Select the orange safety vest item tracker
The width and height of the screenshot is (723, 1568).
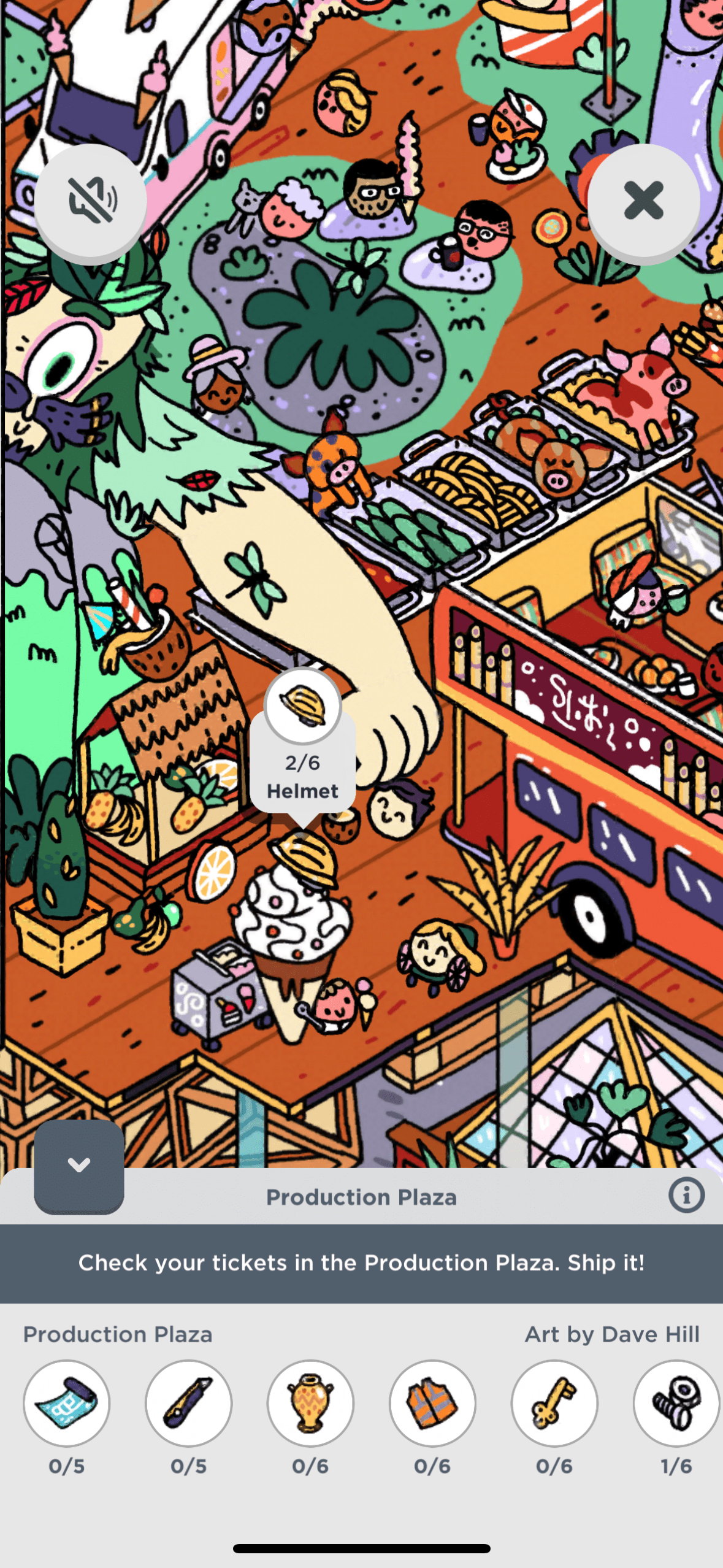[432, 1404]
